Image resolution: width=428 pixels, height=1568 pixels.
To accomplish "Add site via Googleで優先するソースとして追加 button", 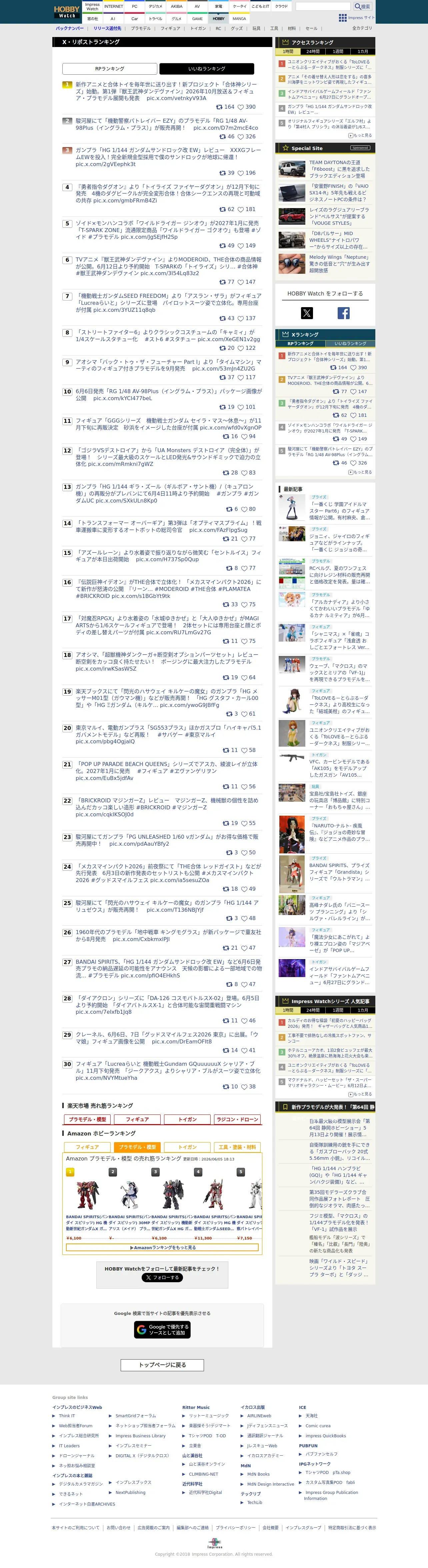I will tap(163, 1329).
